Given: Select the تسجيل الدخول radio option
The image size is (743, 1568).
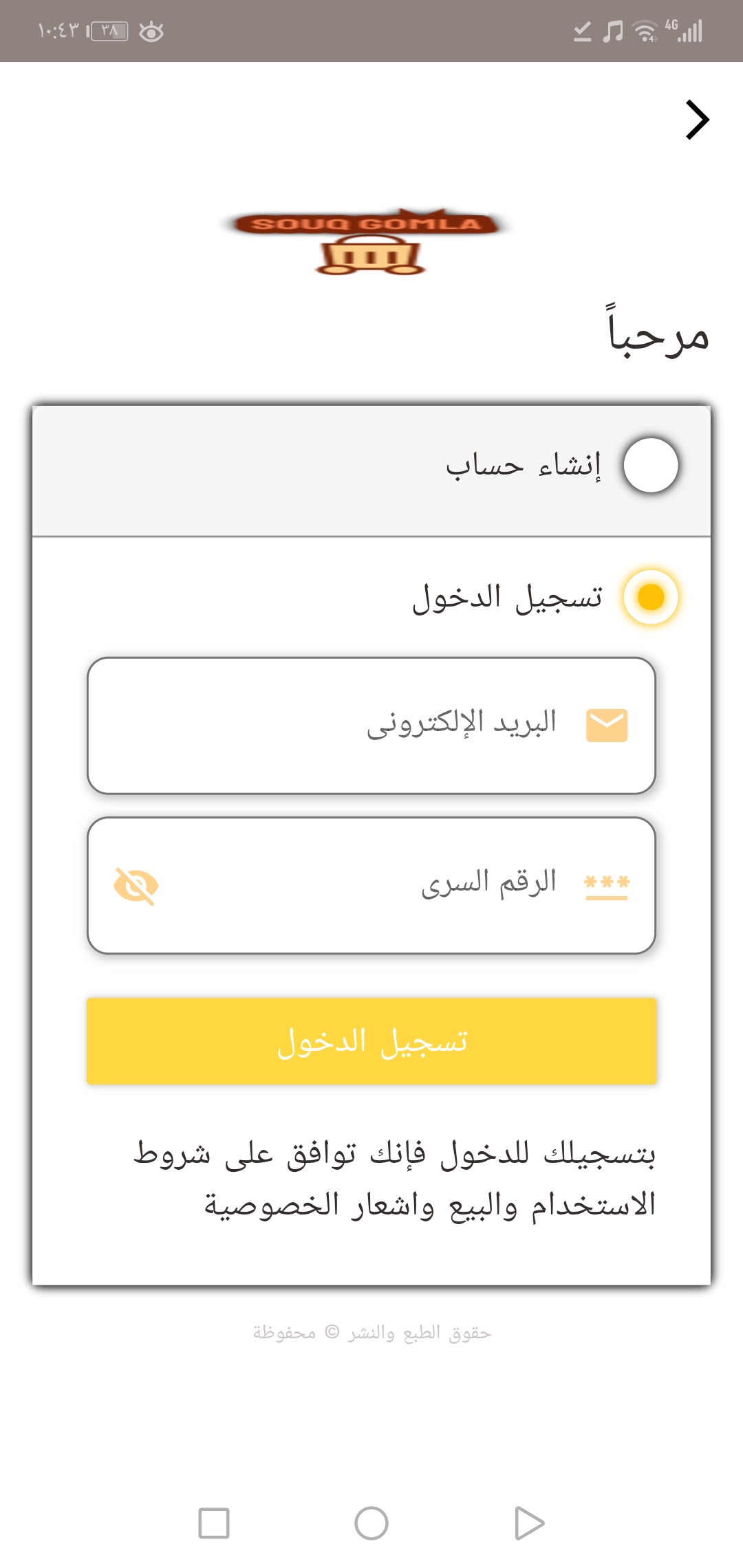Looking at the screenshot, I should (x=650, y=597).
